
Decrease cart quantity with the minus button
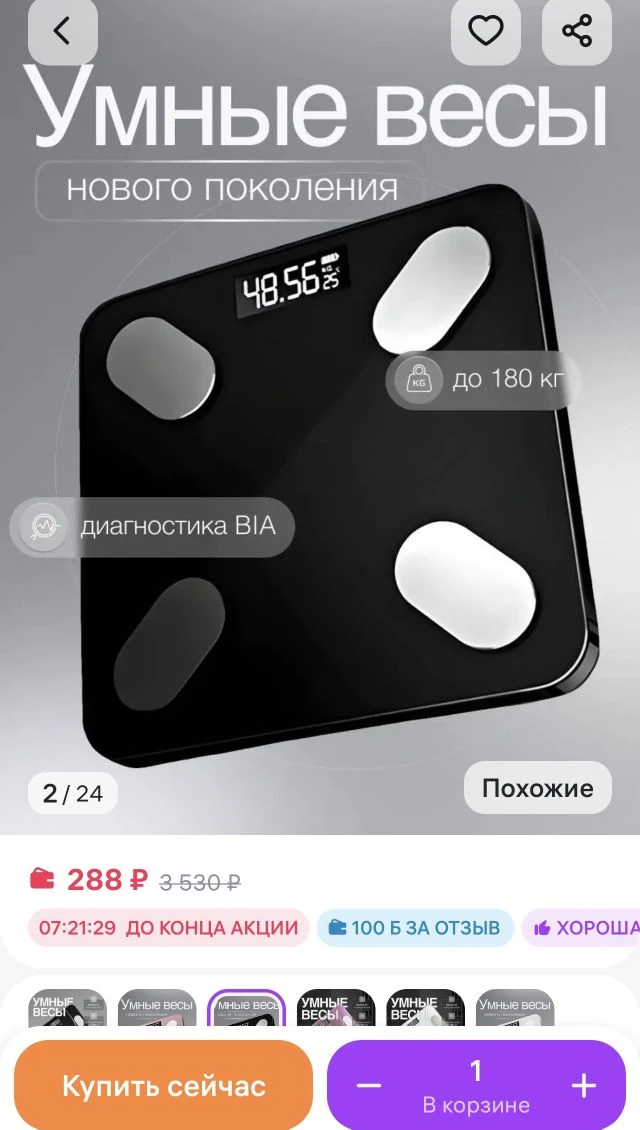point(369,1086)
